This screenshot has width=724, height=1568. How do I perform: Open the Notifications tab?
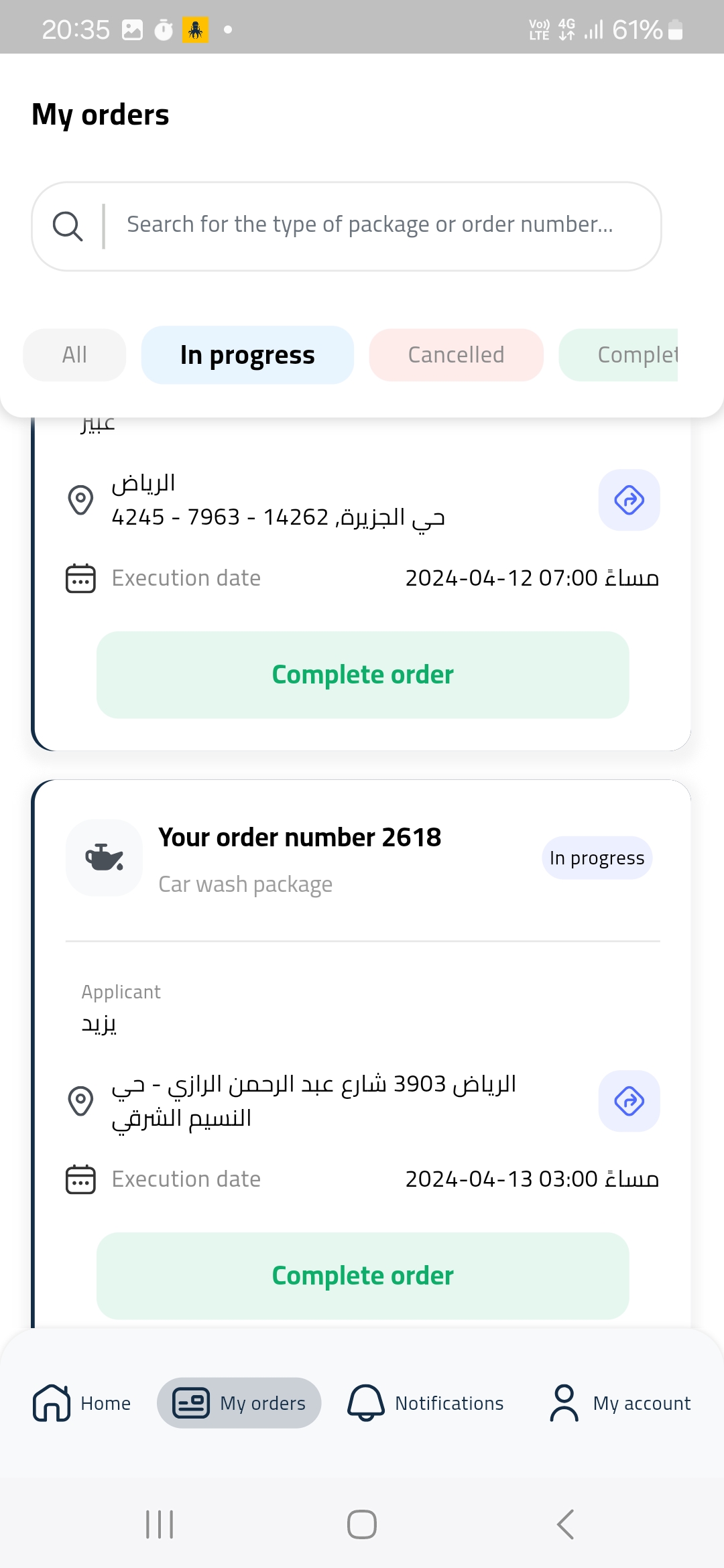click(x=426, y=1403)
